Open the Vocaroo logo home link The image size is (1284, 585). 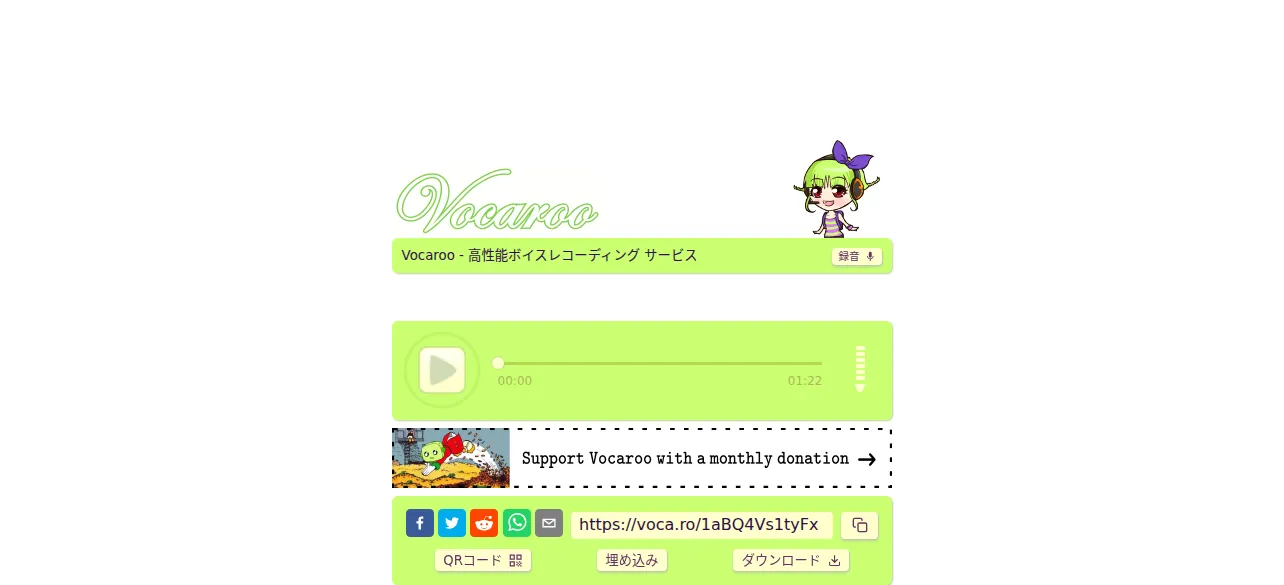497,200
